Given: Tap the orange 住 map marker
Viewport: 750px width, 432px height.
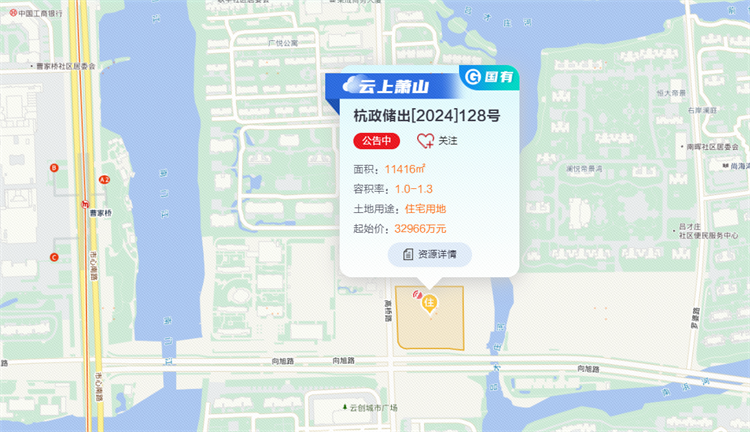Looking at the screenshot, I should point(430,302).
